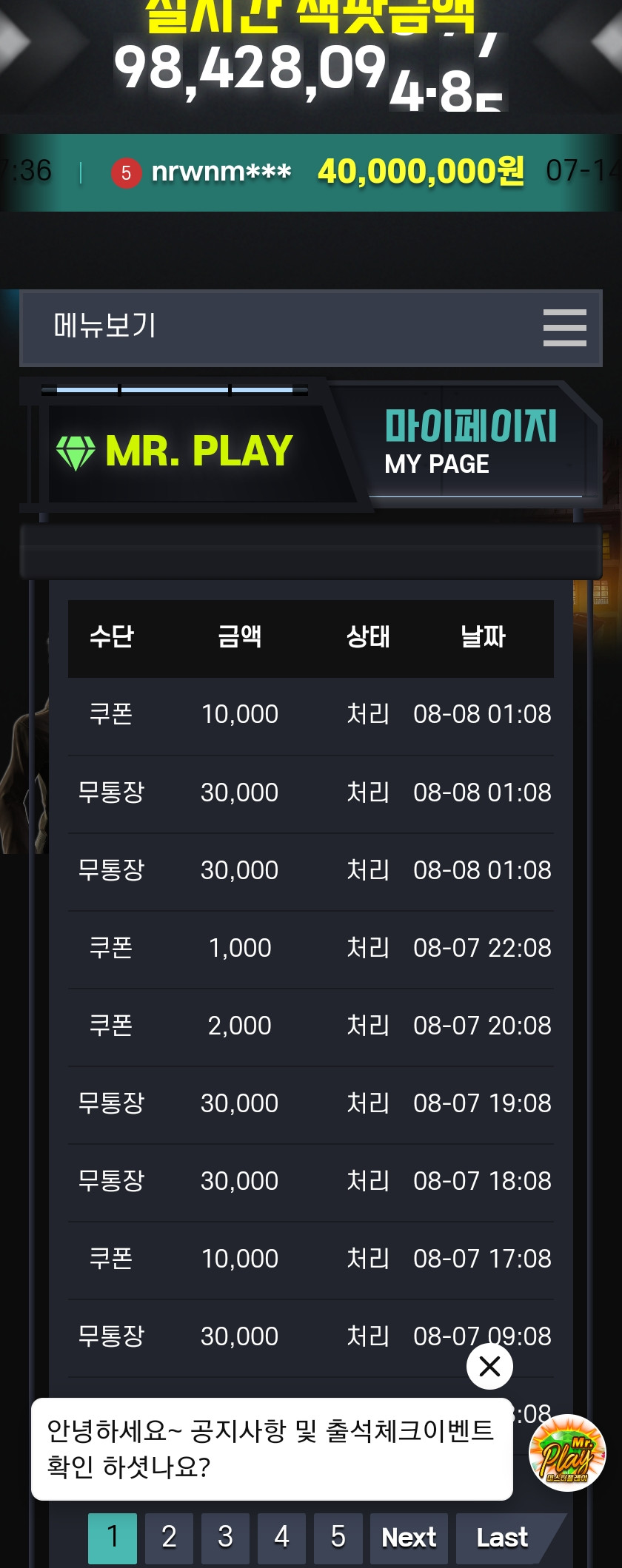Image resolution: width=622 pixels, height=1568 pixels.
Task: Jump to the Last page
Action: pos(502,1538)
